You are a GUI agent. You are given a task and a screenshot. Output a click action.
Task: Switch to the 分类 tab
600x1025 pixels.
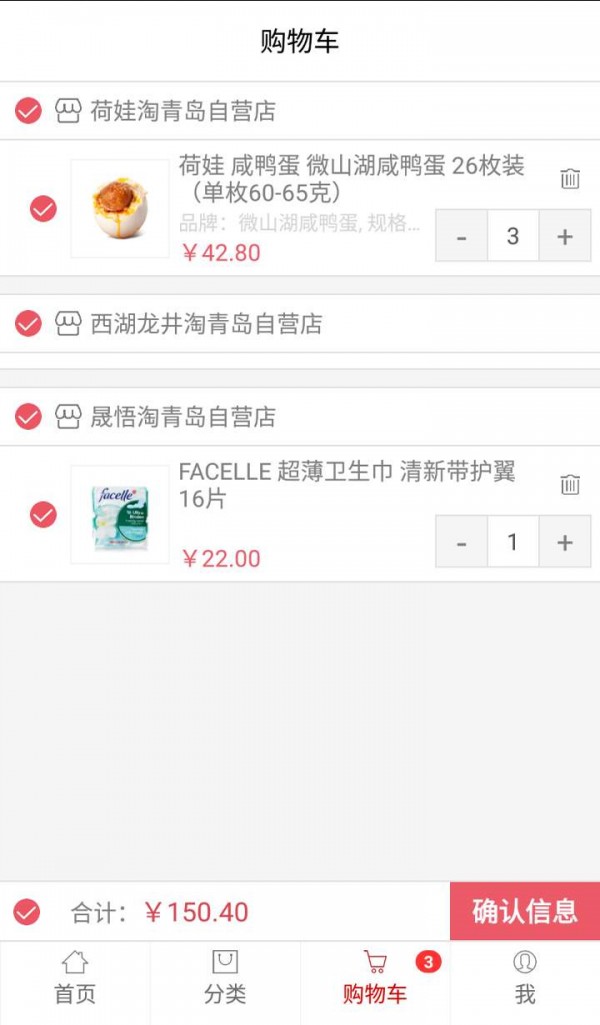[x=225, y=978]
